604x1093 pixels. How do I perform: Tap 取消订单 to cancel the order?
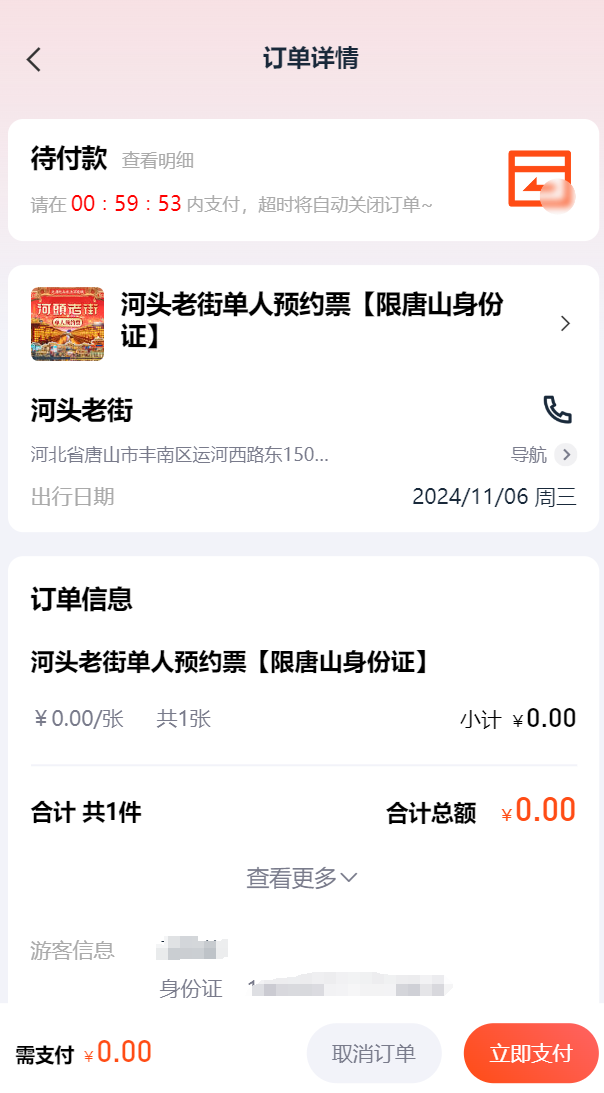click(x=374, y=1053)
